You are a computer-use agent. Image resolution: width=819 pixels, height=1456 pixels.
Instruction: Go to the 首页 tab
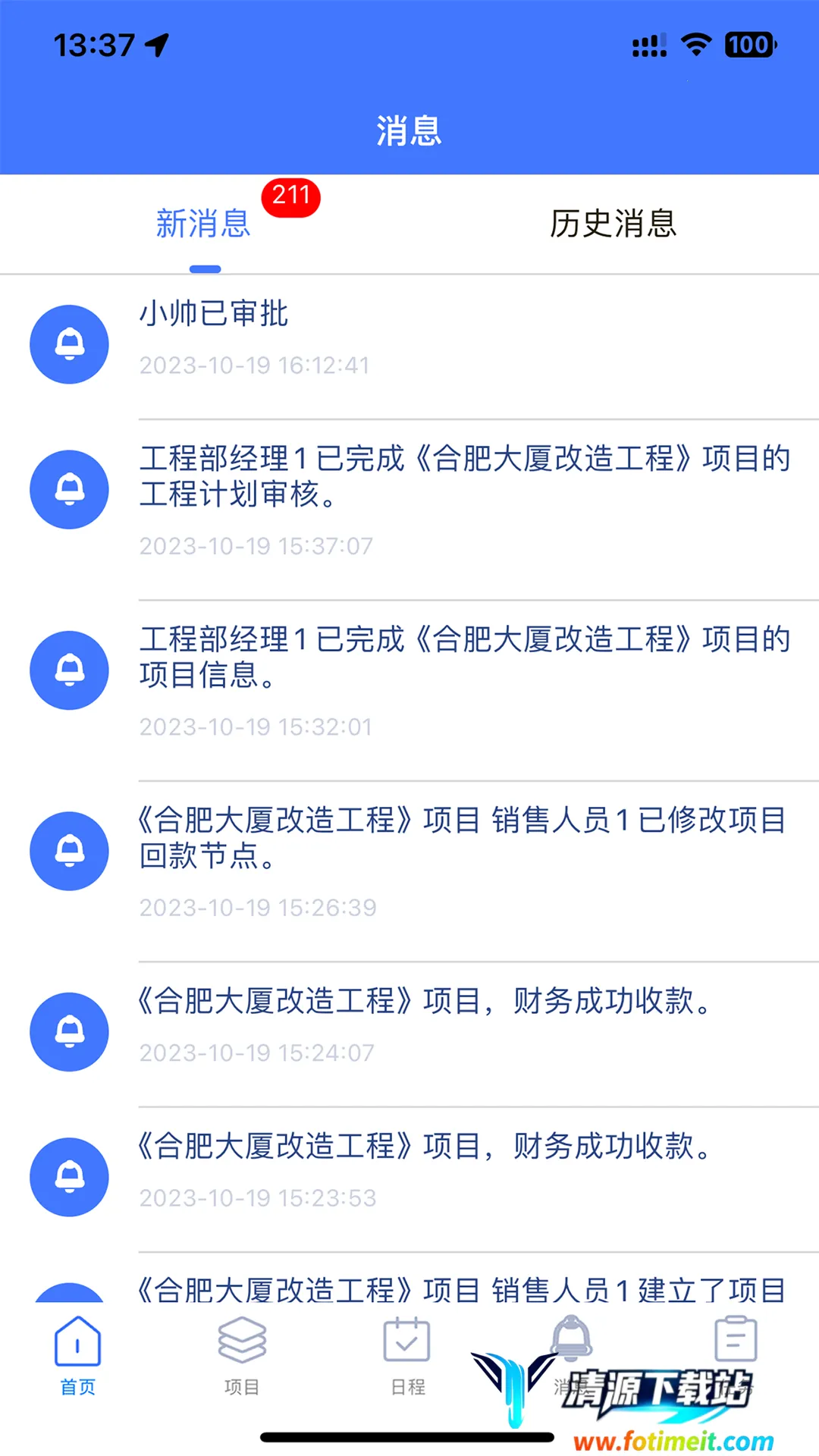pos(78,1355)
